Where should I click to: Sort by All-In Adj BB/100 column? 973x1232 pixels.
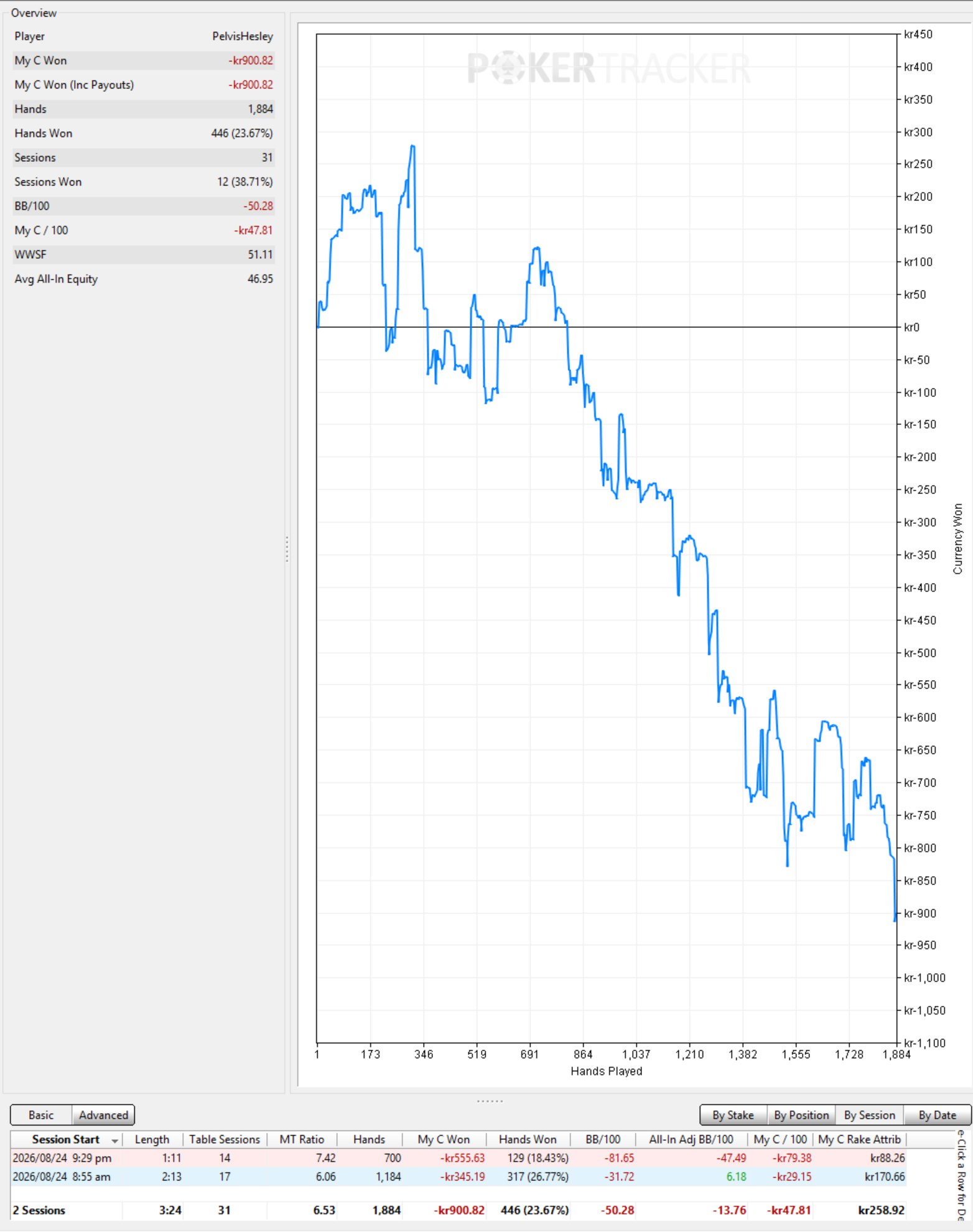click(691, 1139)
